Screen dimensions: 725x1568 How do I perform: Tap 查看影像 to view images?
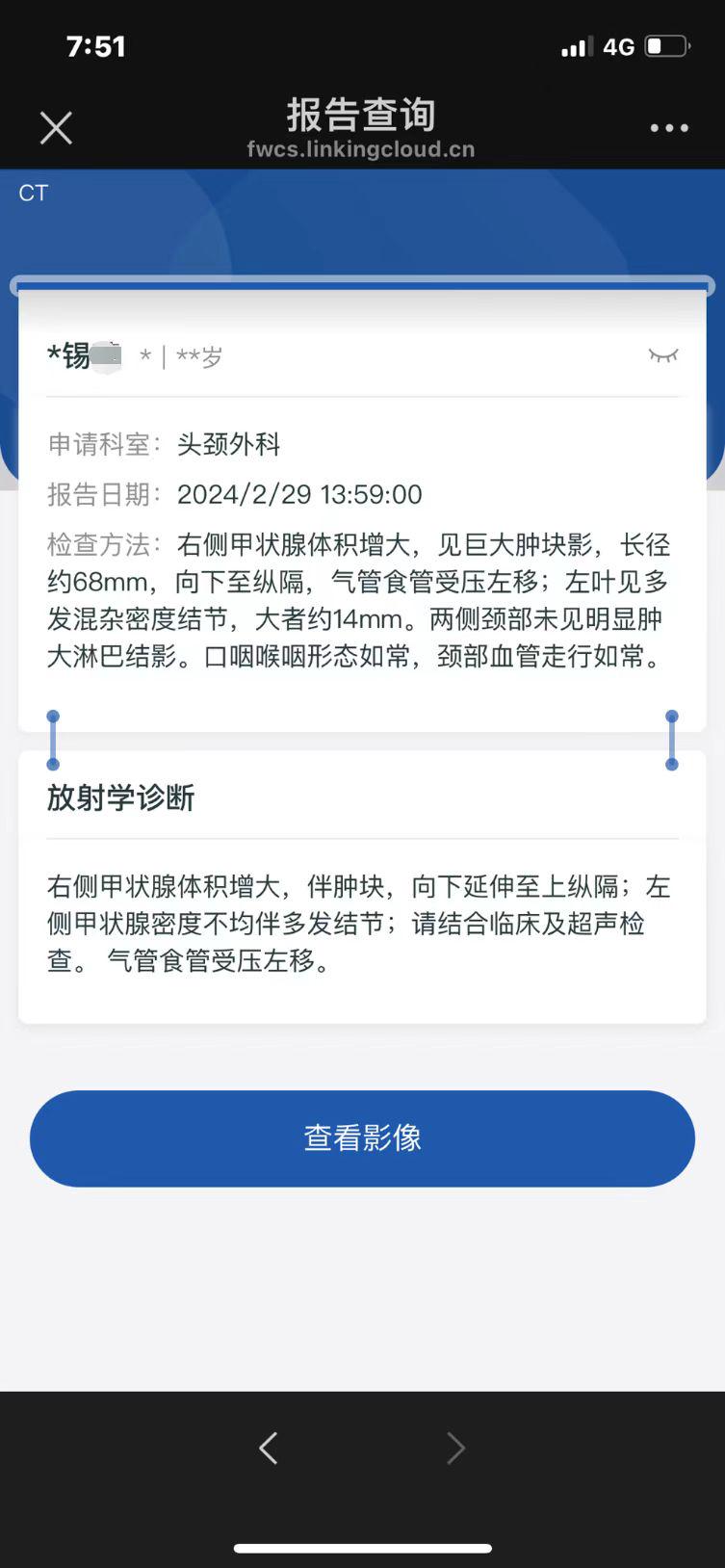pos(362,1138)
